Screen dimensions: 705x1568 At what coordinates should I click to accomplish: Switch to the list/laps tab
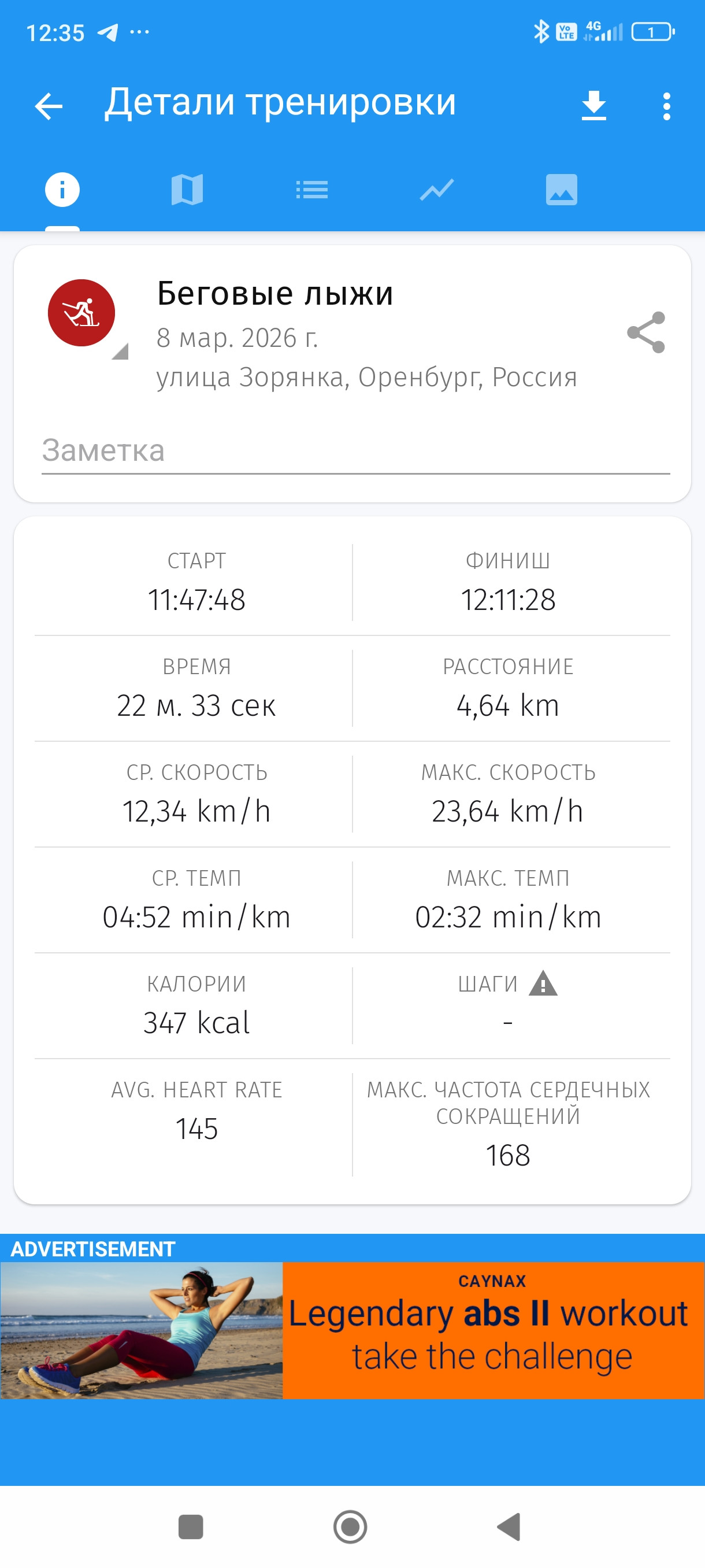[x=311, y=190]
